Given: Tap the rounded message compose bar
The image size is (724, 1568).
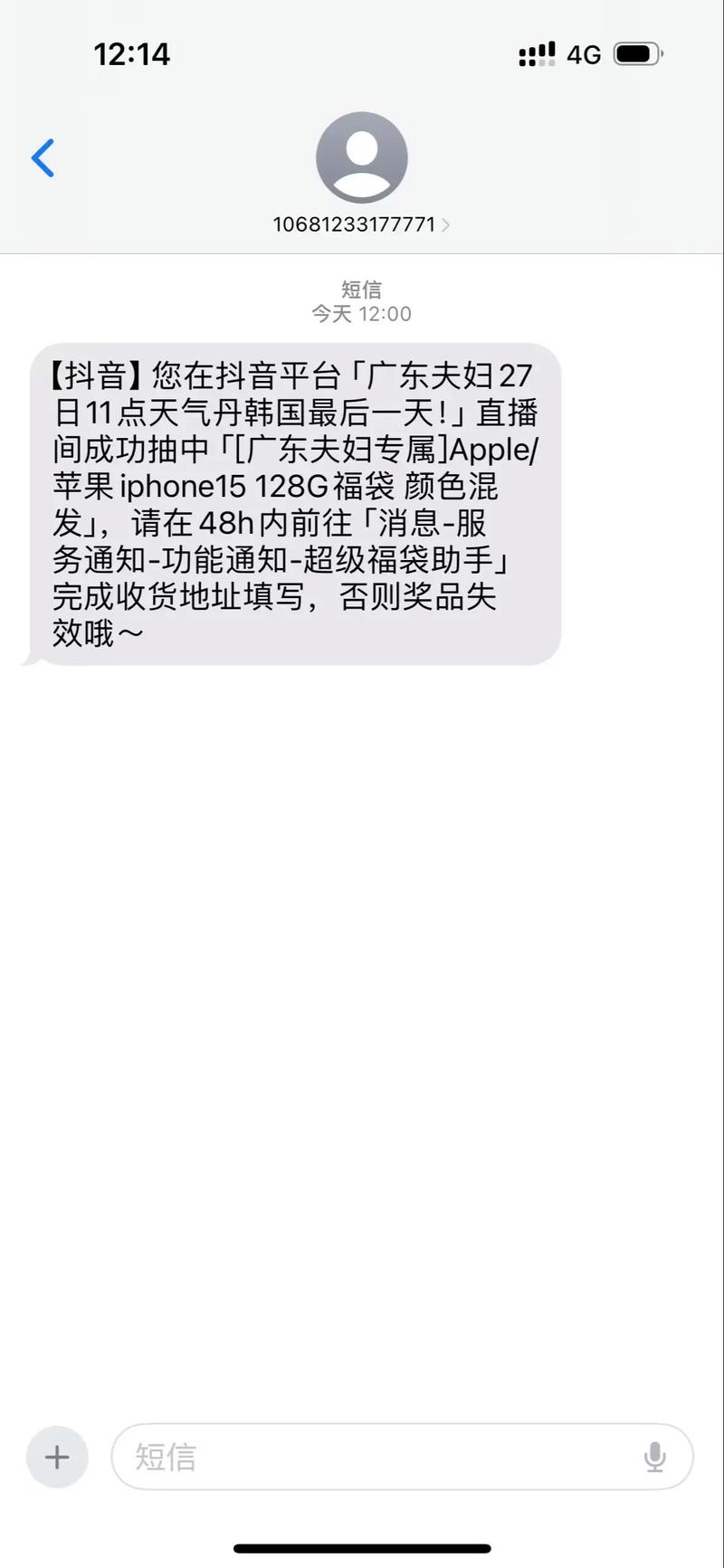Looking at the screenshot, I should (x=398, y=1457).
